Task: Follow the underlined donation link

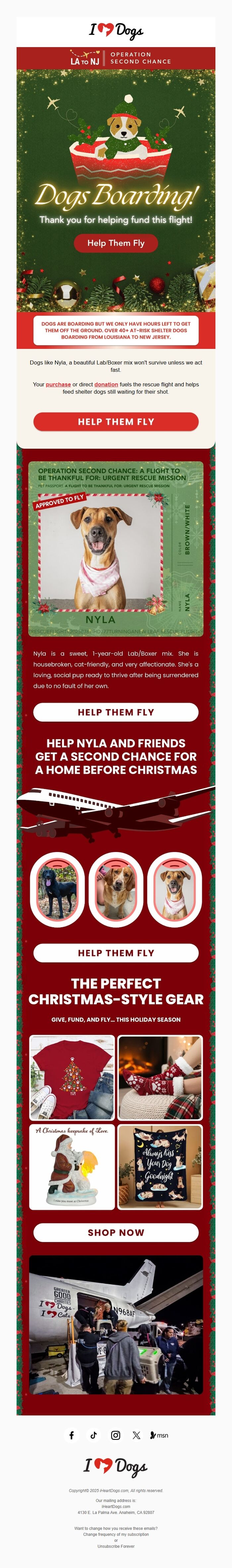Action: pyautogui.click(x=106, y=384)
